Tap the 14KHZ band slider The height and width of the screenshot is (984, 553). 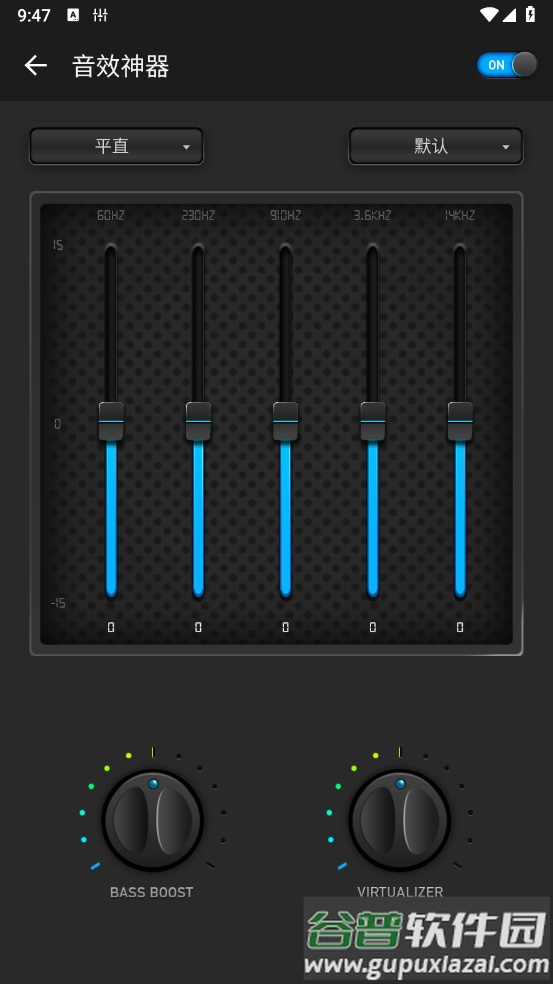(x=460, y=421)
